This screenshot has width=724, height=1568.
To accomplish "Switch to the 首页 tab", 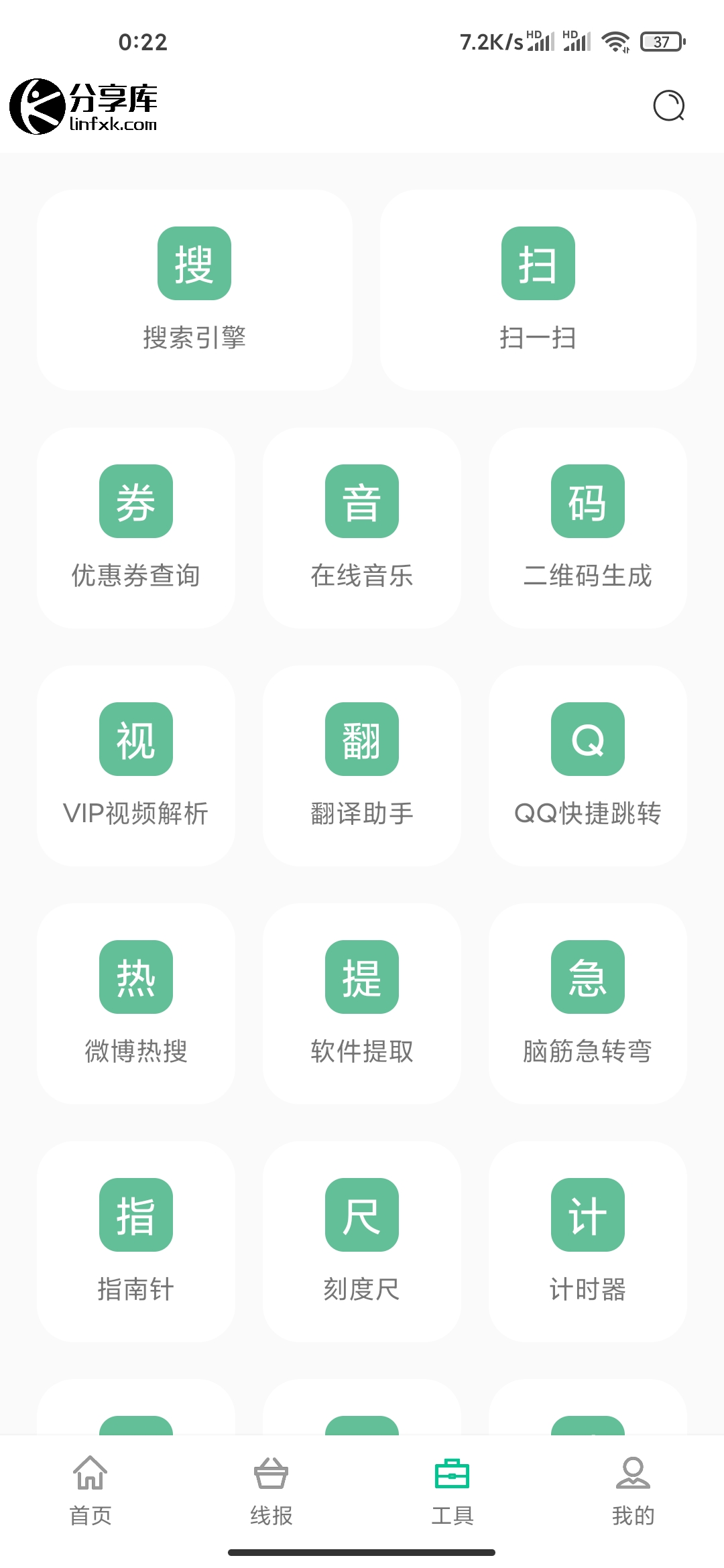I will pos(90,1490).
